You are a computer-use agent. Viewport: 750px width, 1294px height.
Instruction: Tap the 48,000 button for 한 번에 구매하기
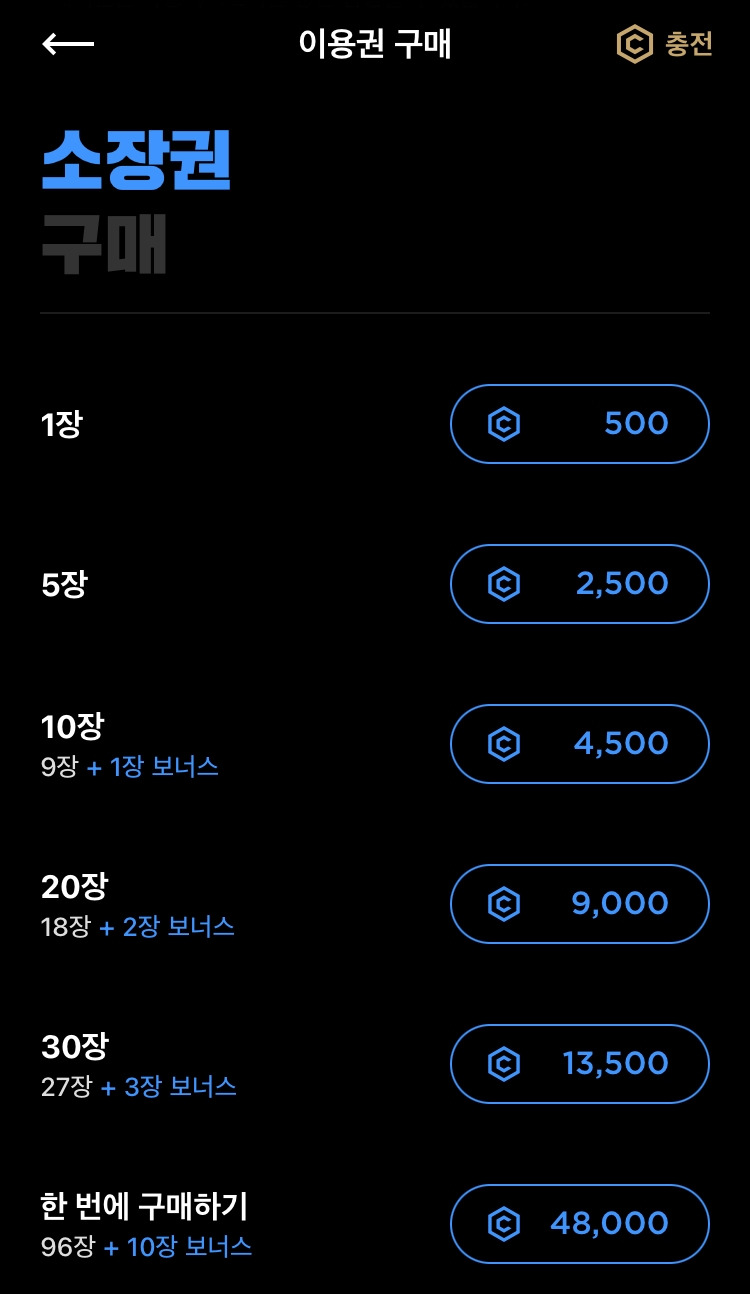pos(580,1224)
